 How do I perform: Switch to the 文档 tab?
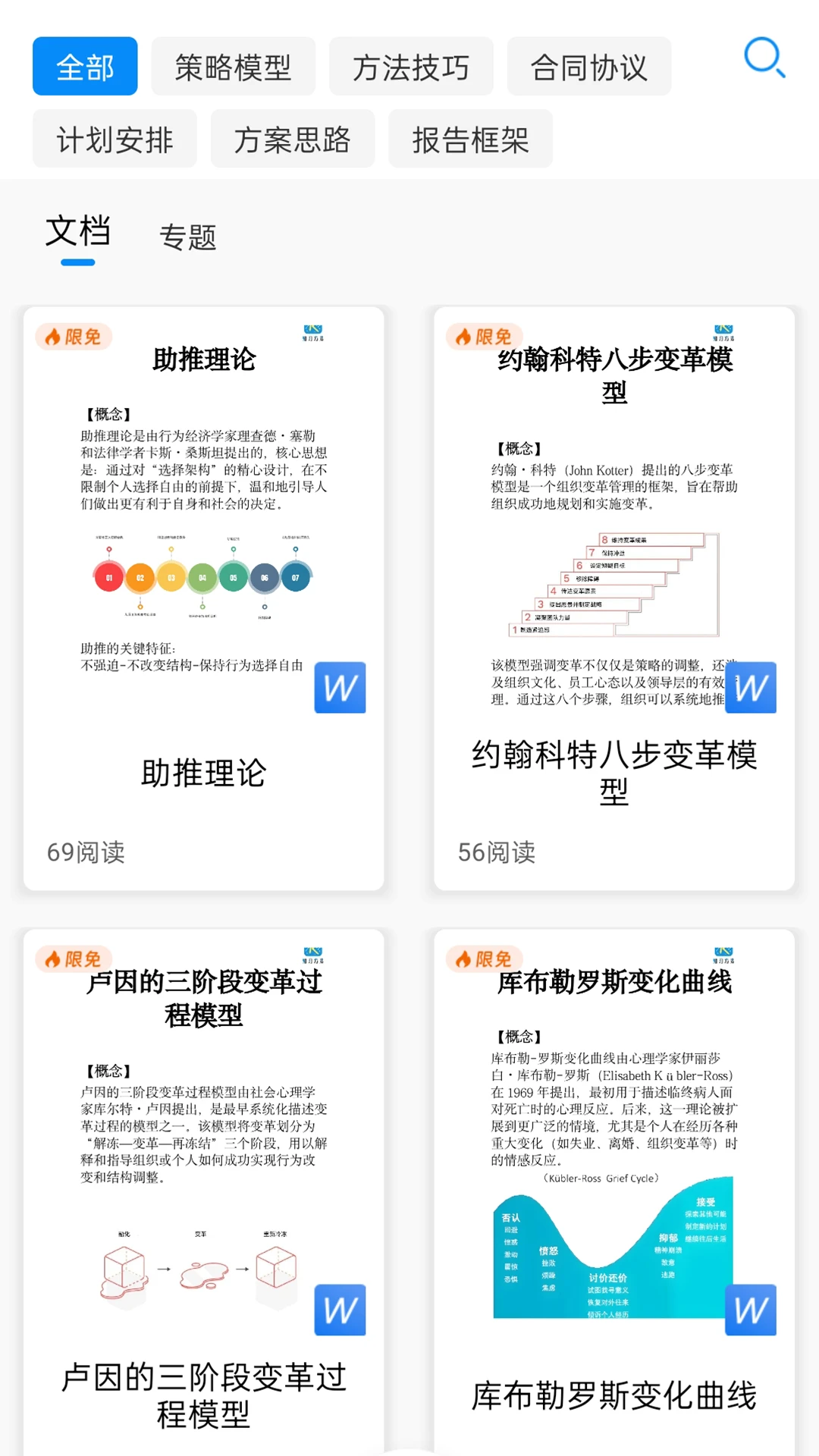(78, 232)
